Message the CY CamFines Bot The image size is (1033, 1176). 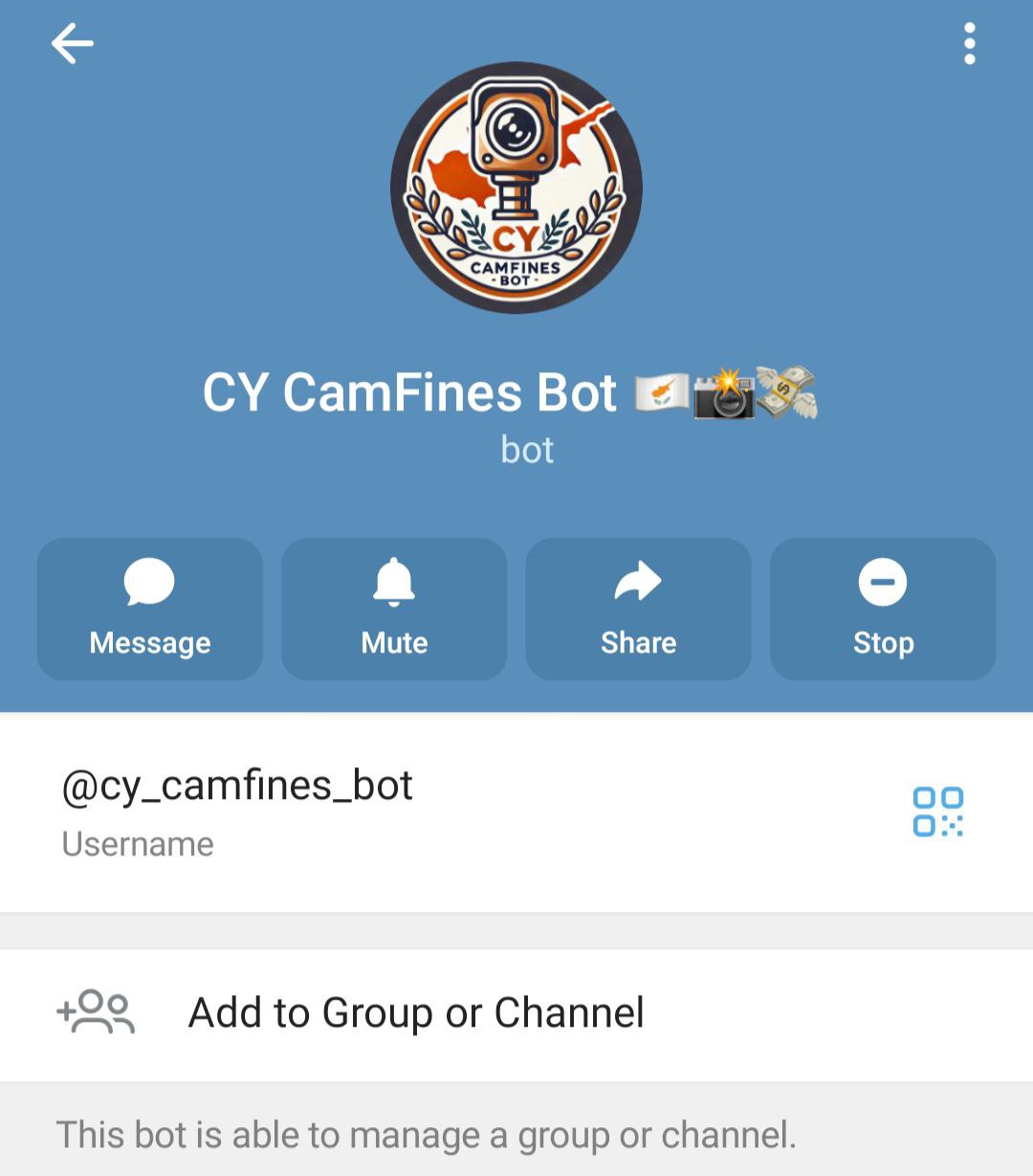tap(150, 610)
